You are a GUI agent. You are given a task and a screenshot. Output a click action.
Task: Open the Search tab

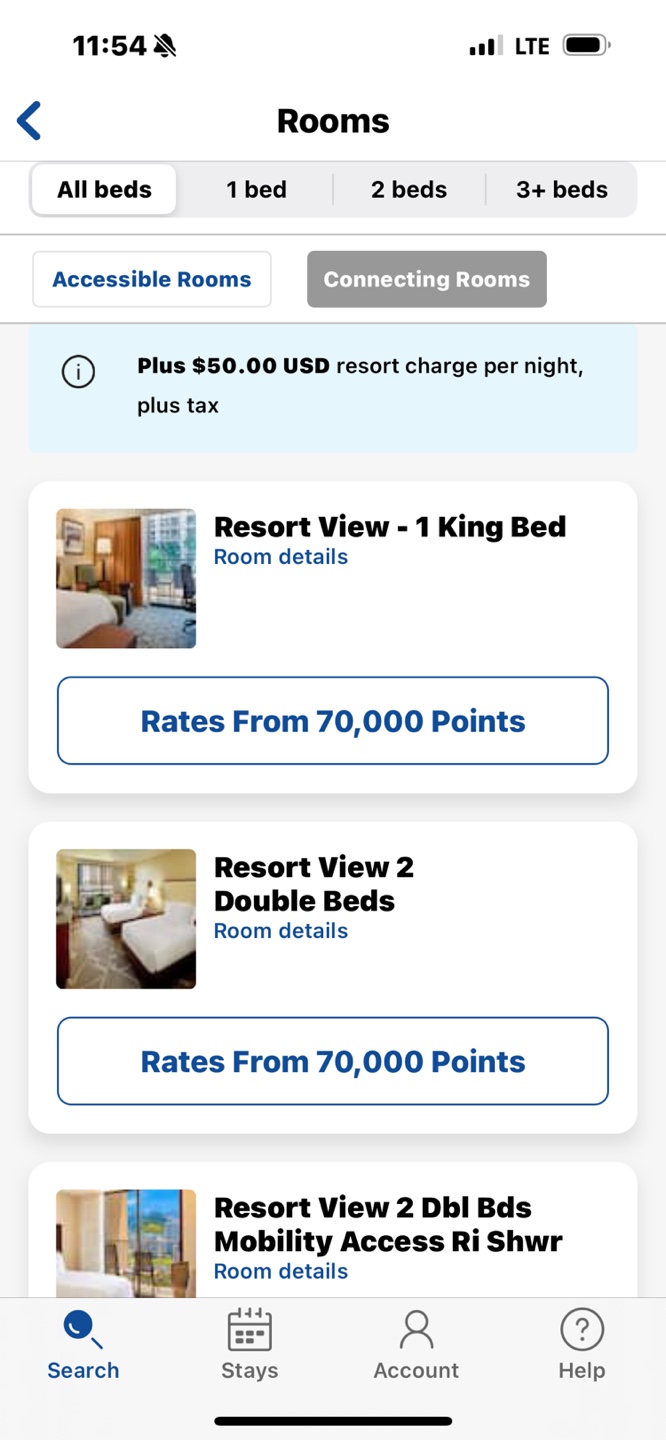(x=83, y=1346)
